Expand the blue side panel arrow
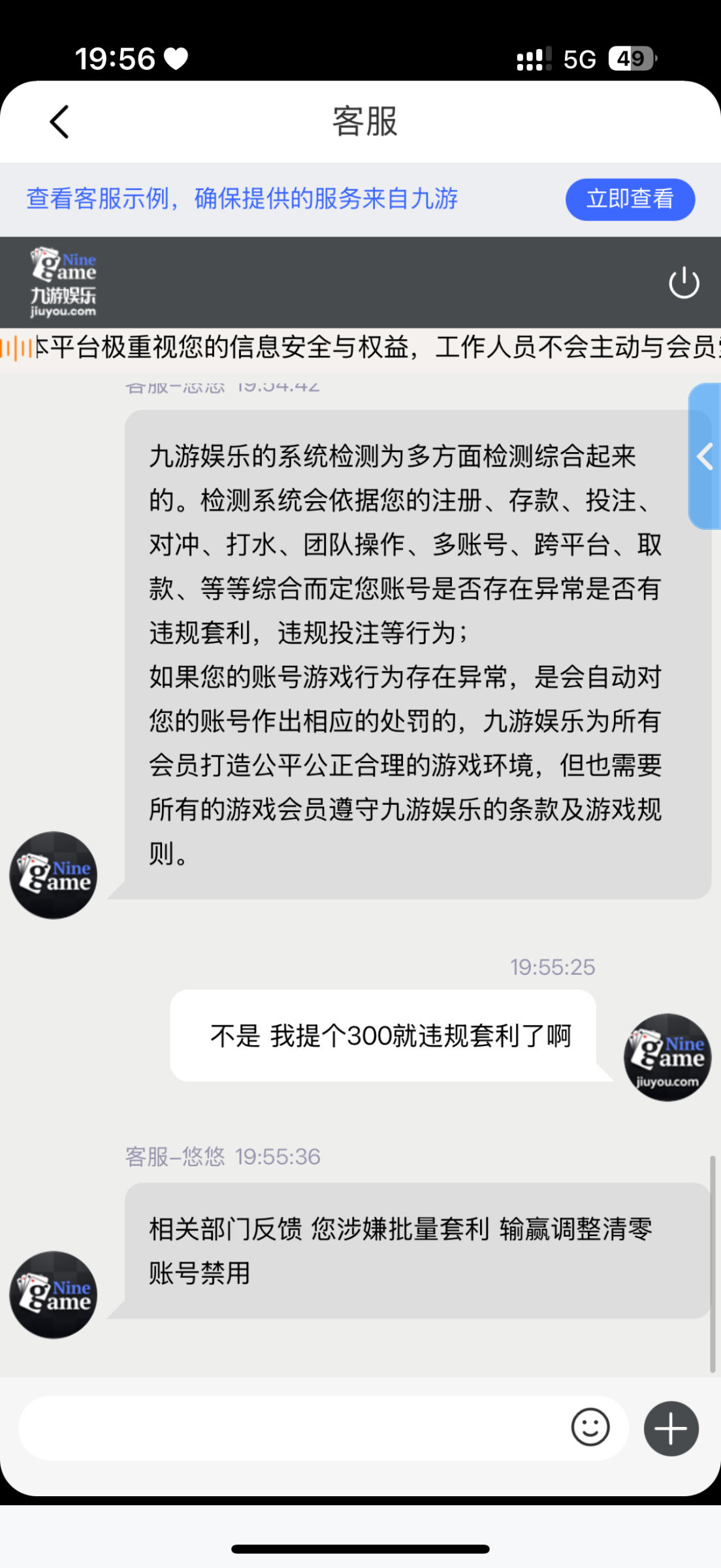Viewport: 721px width, 1568px height. click(705, 457)
